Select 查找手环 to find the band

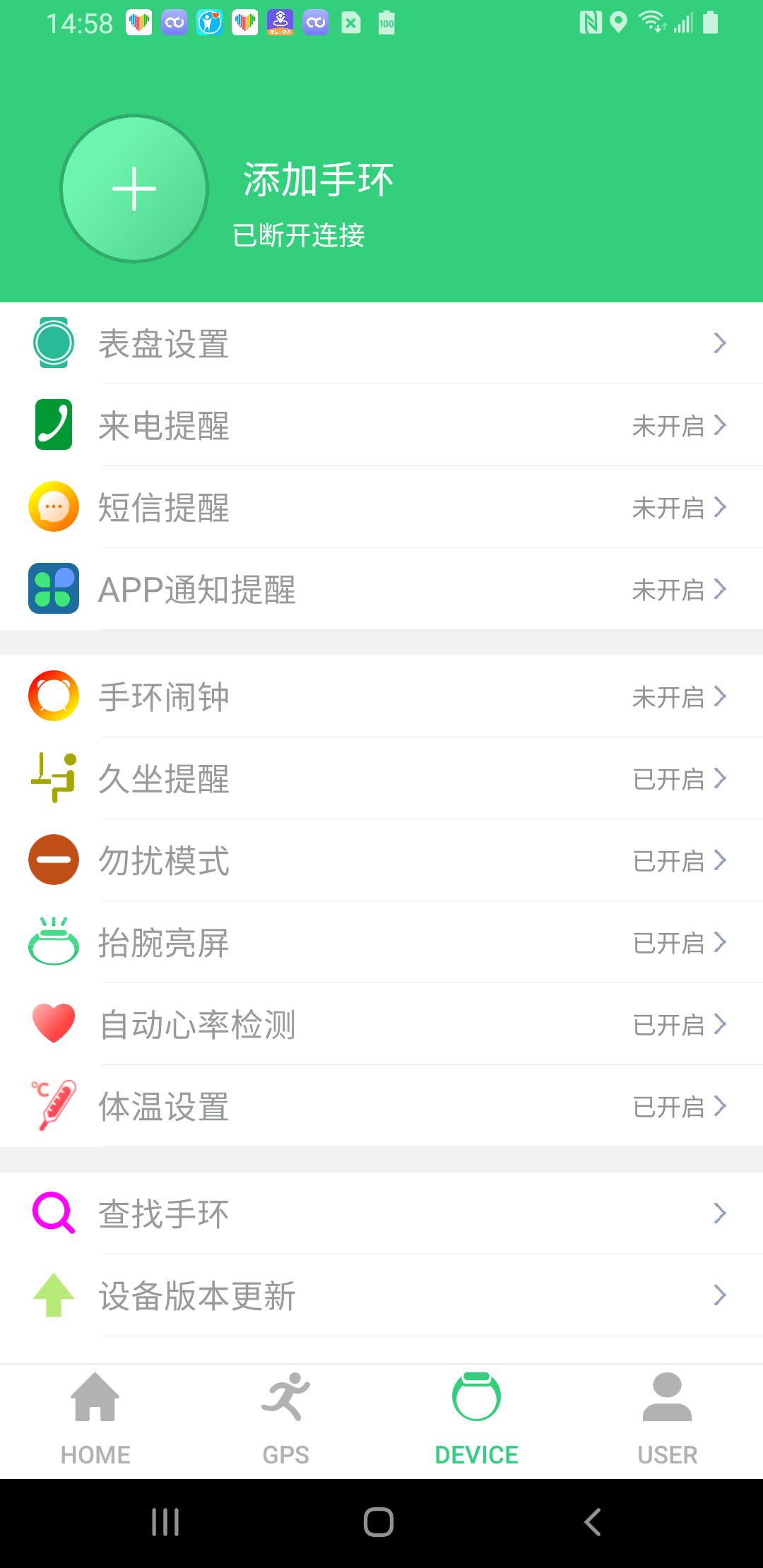click(x=381, y=1213)
